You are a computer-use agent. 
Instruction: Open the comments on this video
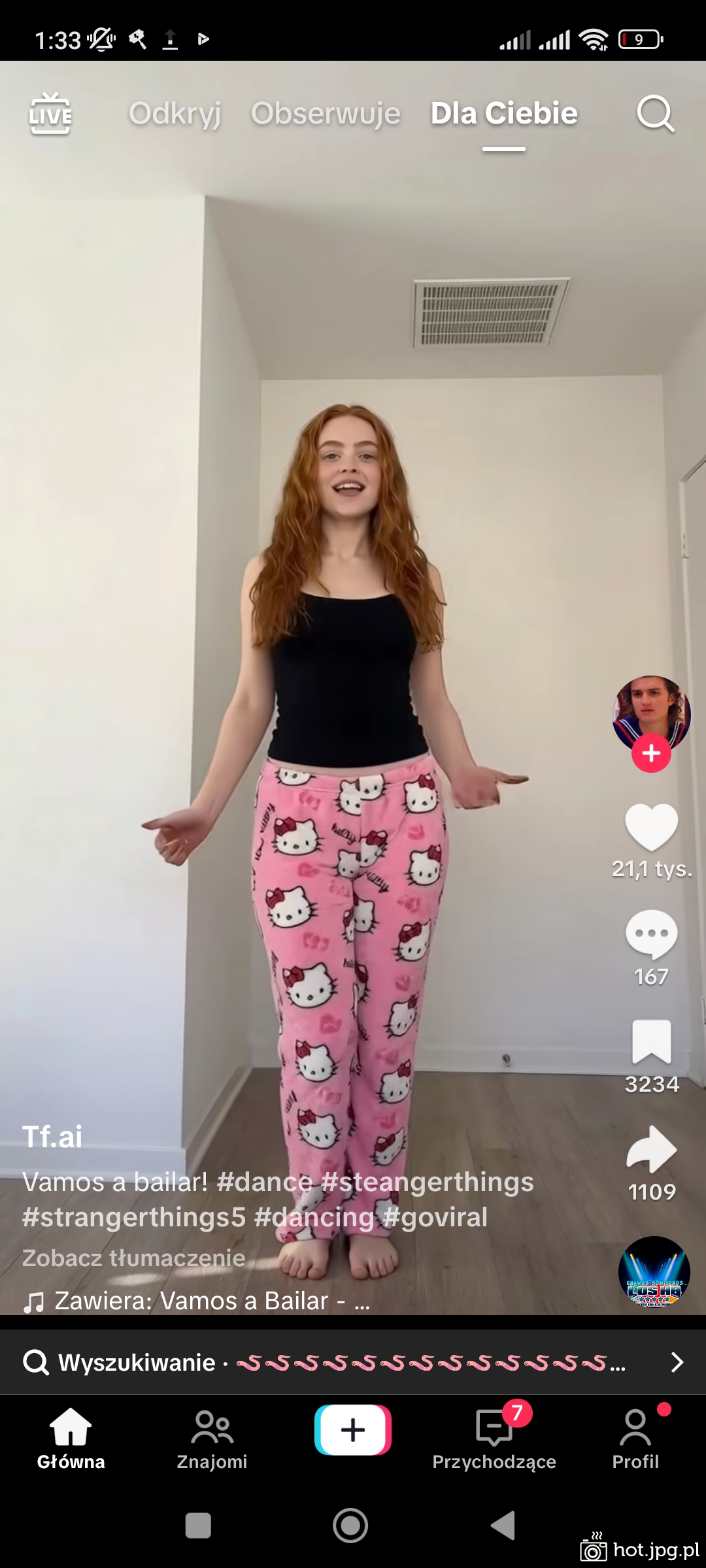pyautogui.click(x=651, y=934)
